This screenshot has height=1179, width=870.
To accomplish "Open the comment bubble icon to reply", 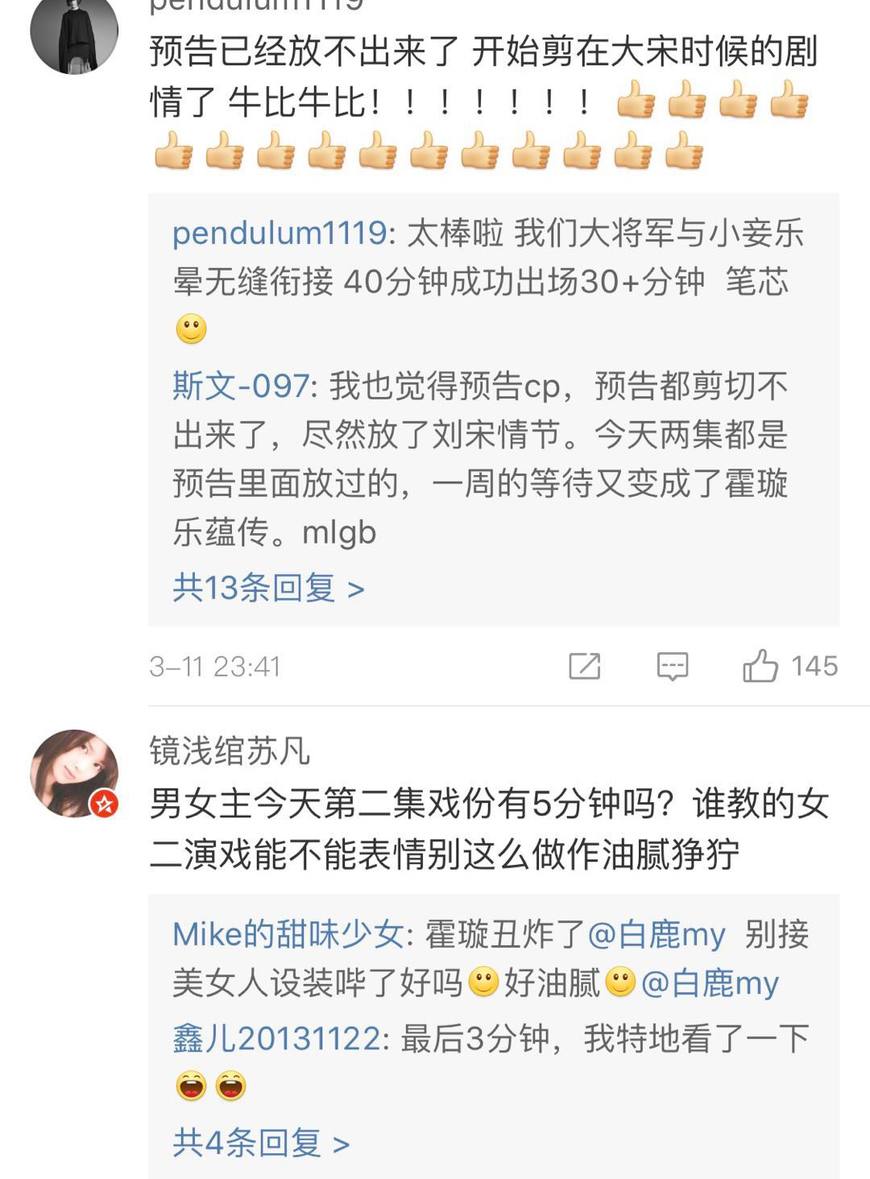I will pos(675,666).
